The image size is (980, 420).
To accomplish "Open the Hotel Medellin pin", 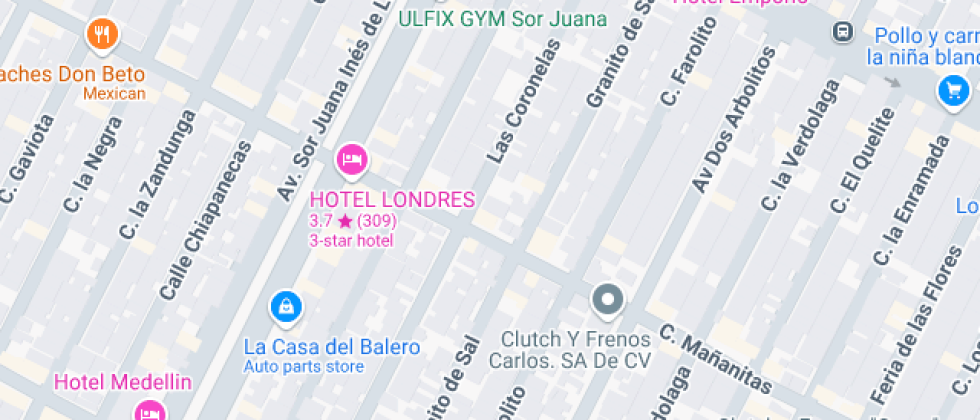I will [x=149, y=410].
